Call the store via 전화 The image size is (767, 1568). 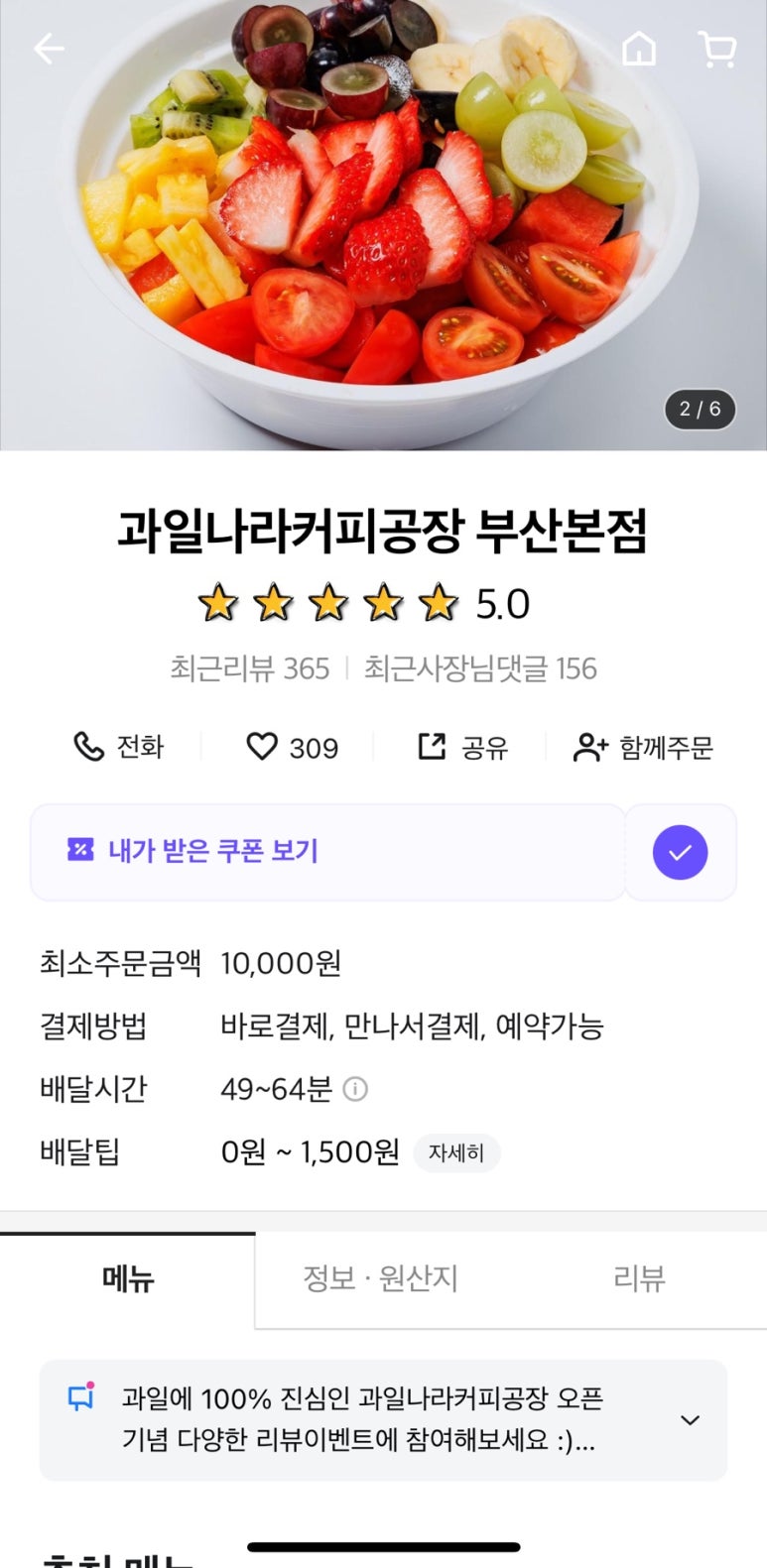118,747
